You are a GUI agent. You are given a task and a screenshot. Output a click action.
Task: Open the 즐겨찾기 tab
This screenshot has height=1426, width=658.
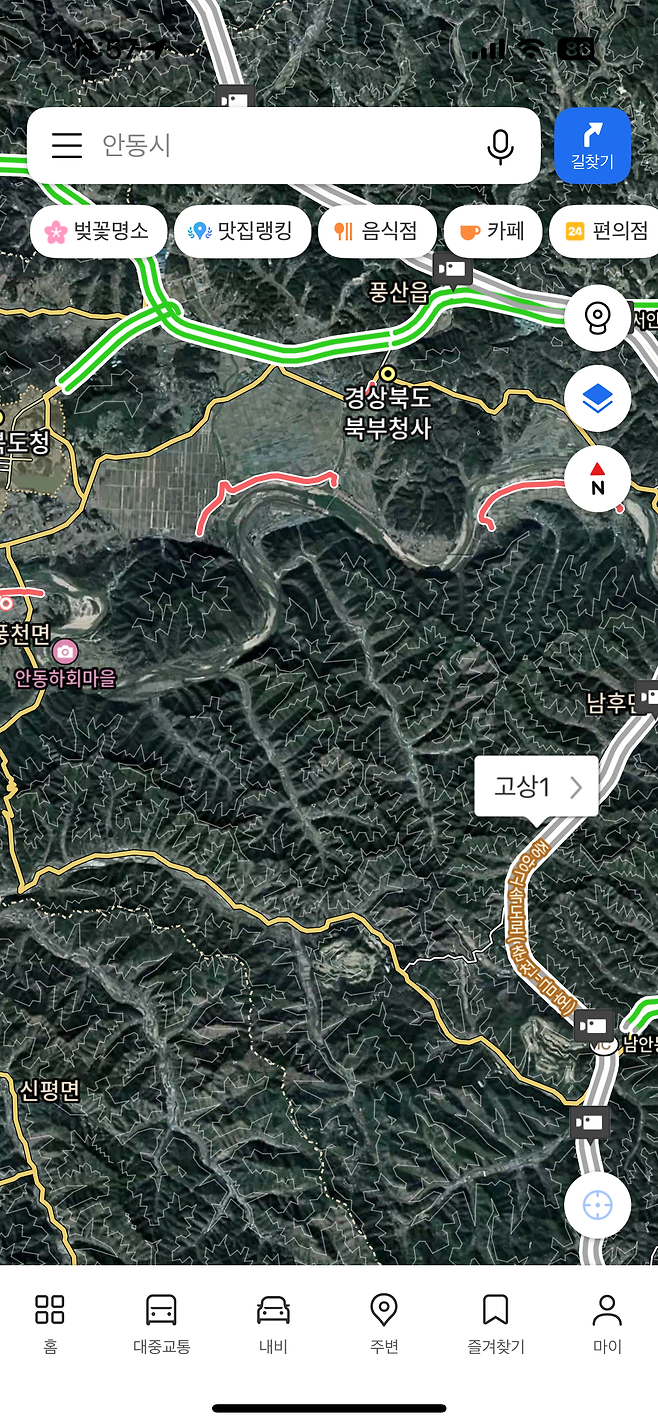pos(495,1323)
